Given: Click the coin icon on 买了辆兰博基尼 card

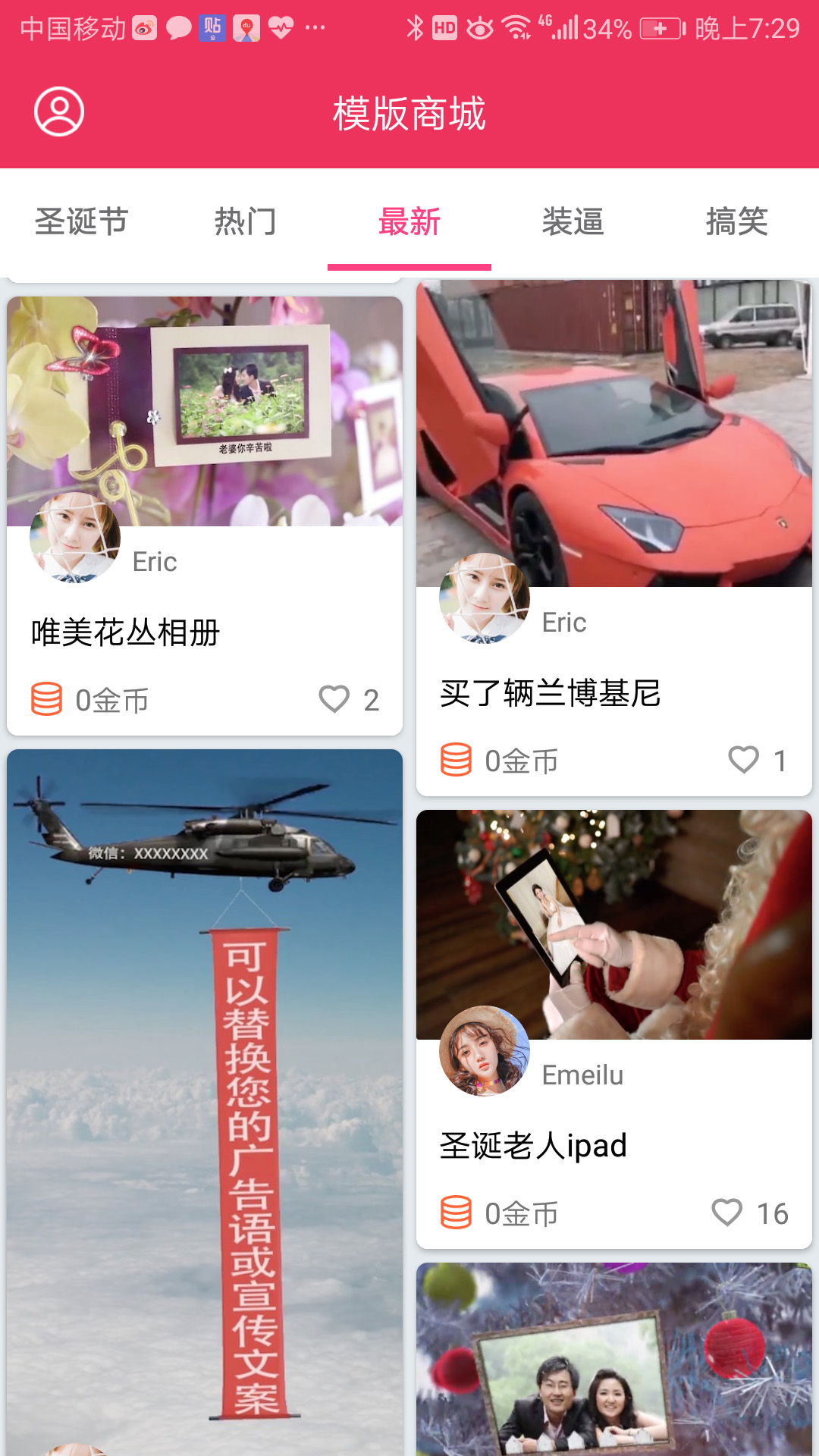Looking at the screenshot, I should 455,759.
